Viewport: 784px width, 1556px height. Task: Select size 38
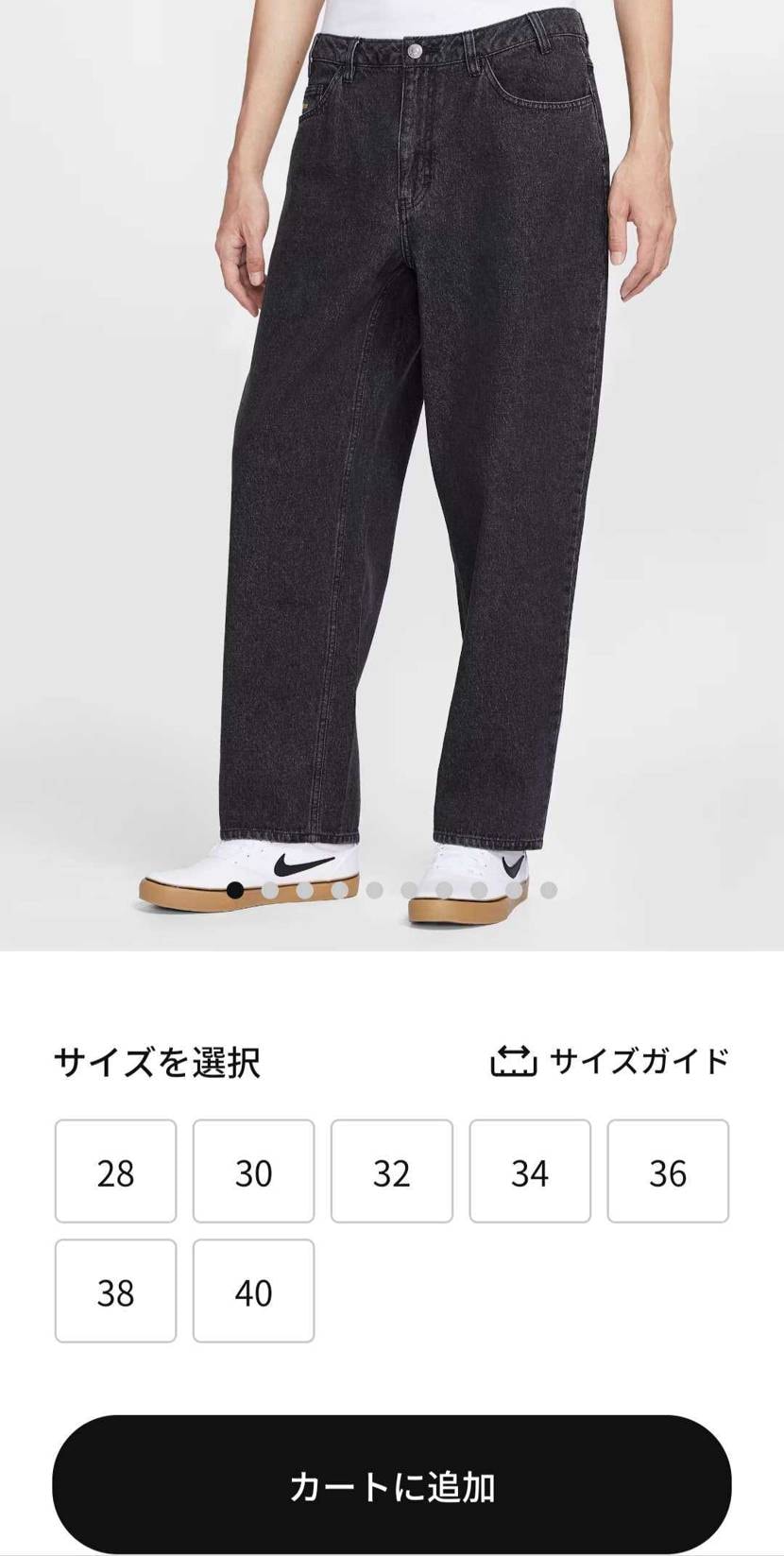tap(114, 1292)
